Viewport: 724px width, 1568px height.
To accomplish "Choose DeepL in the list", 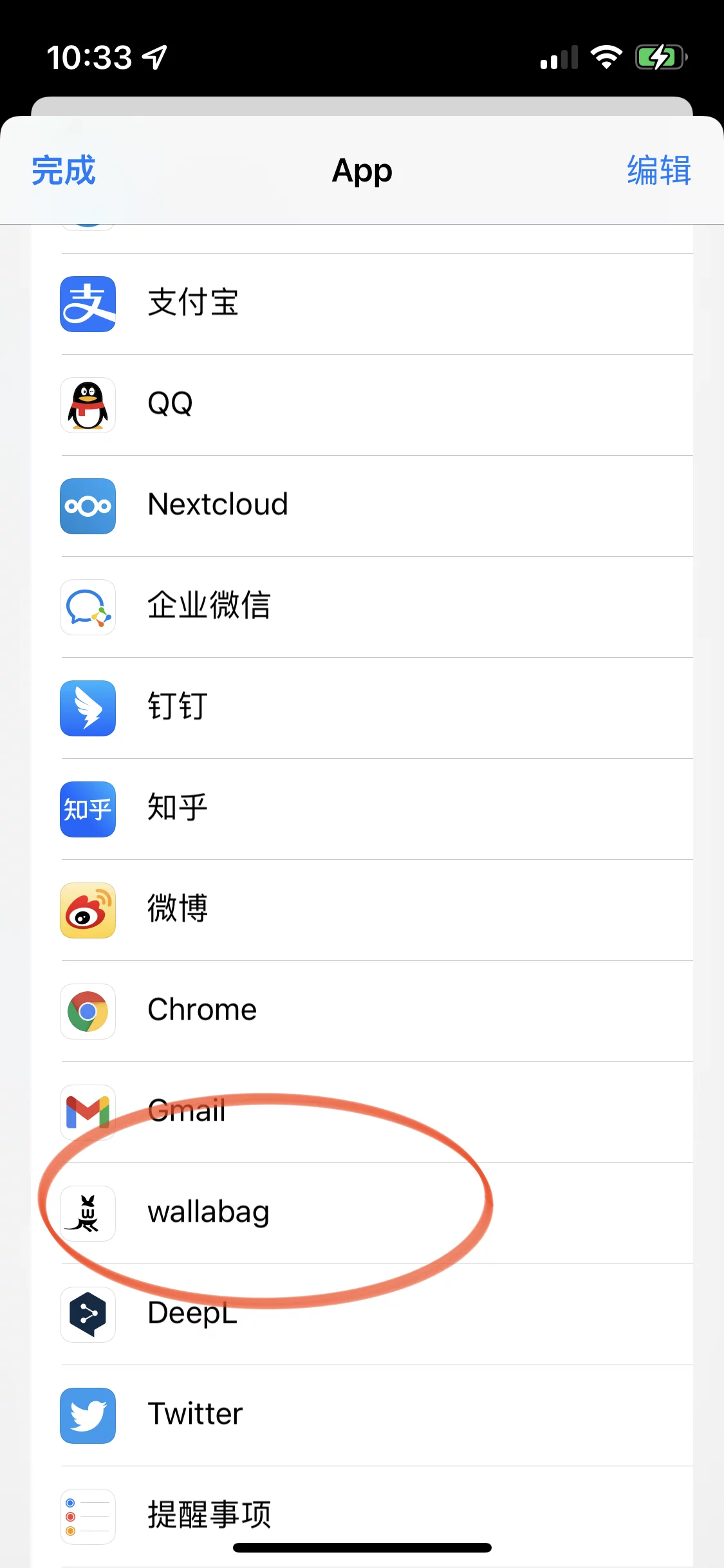I will coord(192,1314).
